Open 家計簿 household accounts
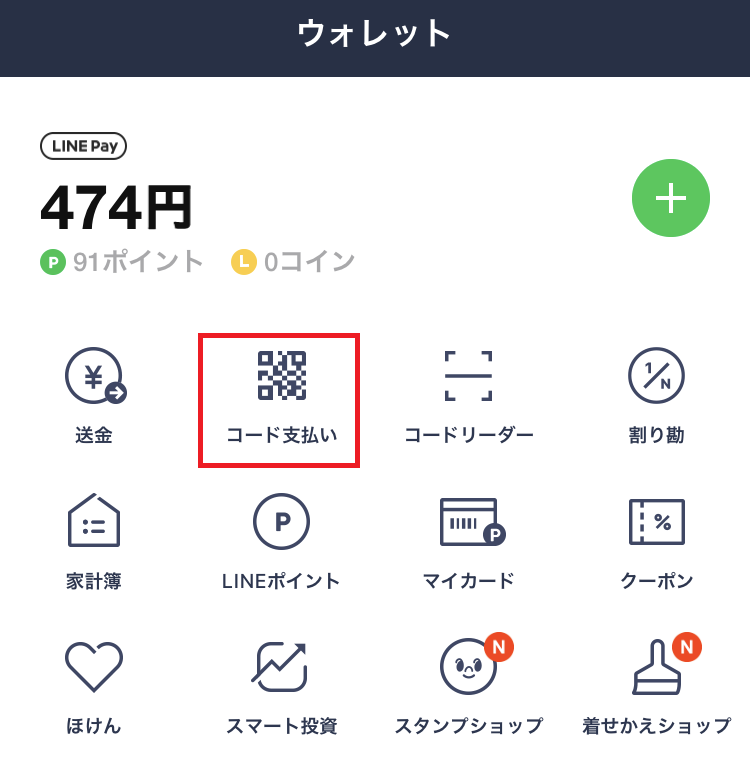 click(x=94, y=541)
